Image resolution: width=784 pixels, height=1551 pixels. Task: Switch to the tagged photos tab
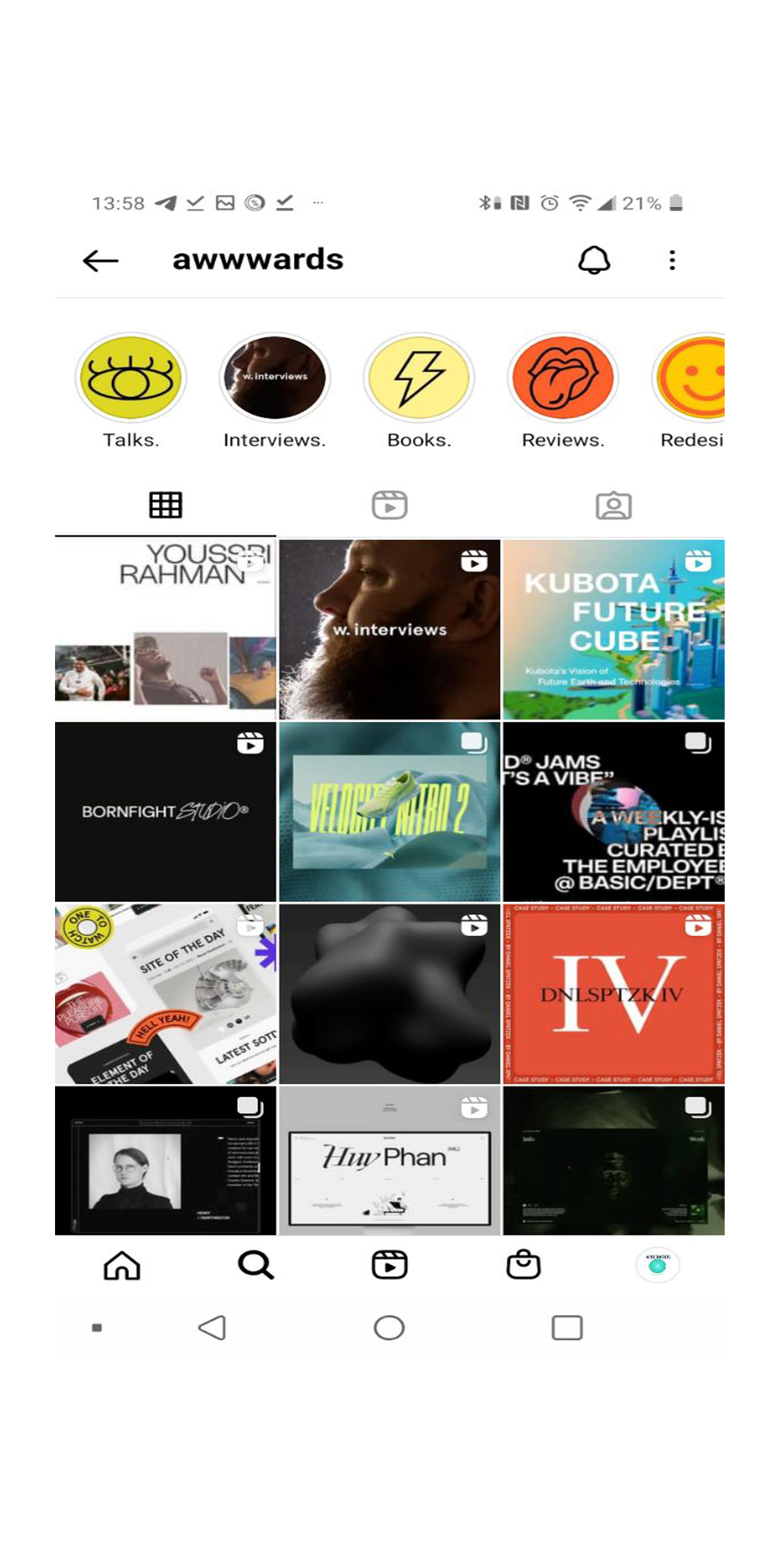click(x=613, y=505)
